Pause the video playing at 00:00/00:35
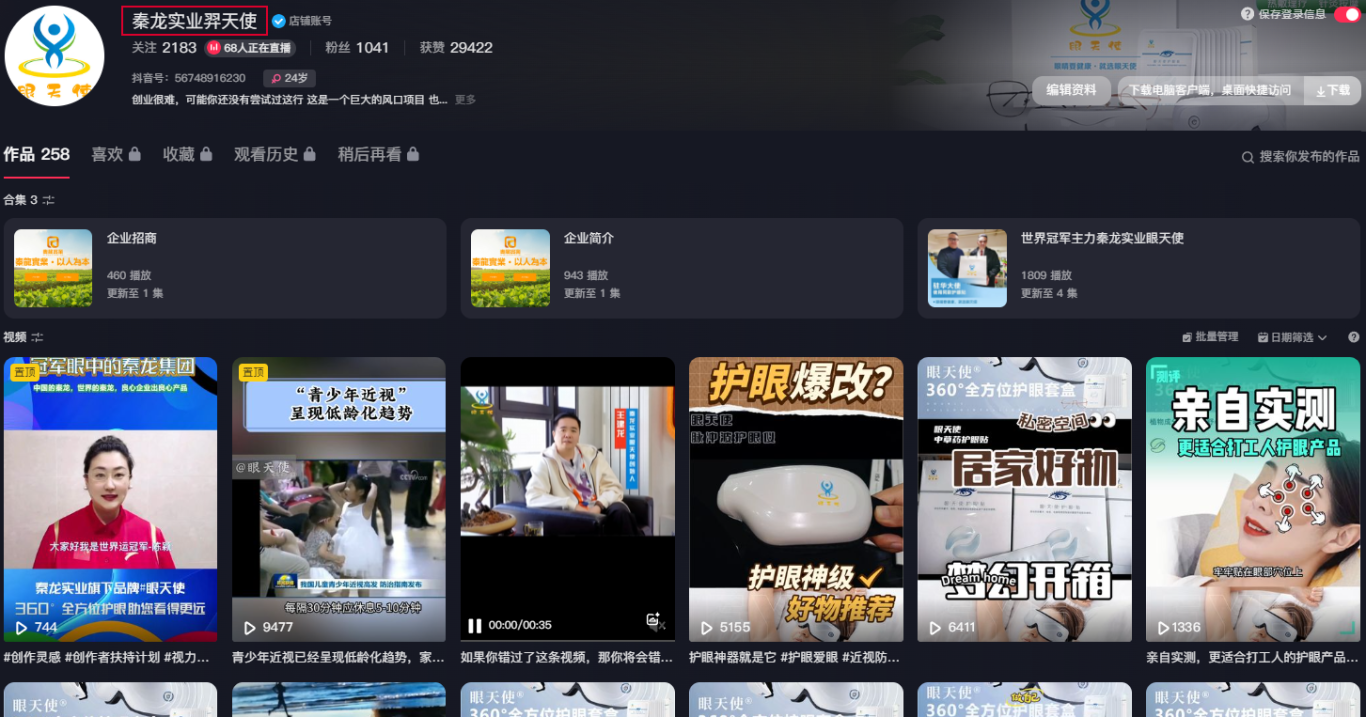The height and width of the screenshot is (717, 1366). point(475,626)
